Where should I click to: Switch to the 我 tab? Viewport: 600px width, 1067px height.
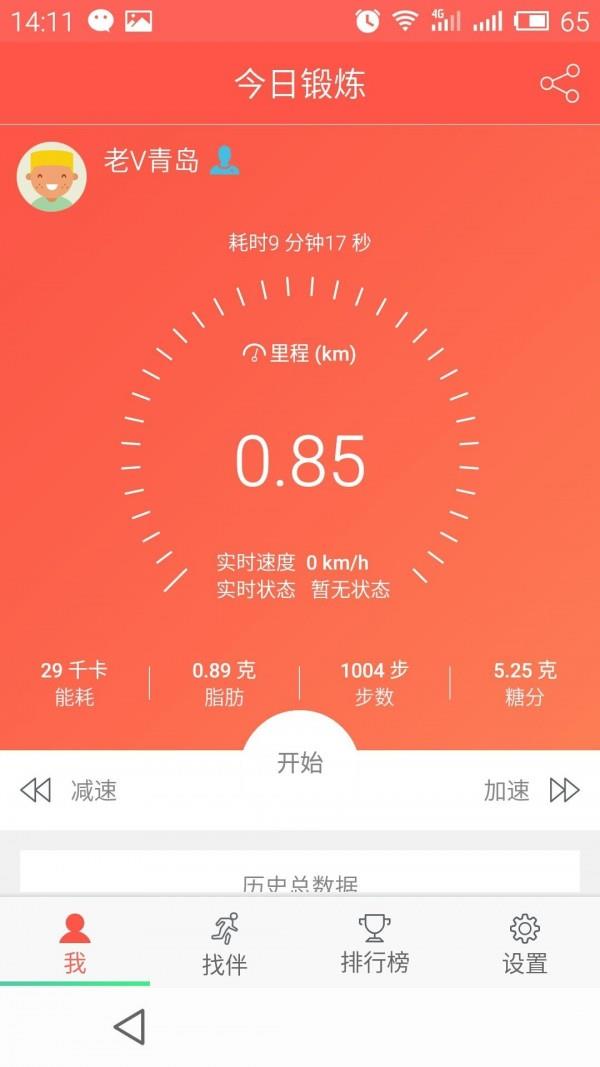pyautogui.click(x=75, y=943)
